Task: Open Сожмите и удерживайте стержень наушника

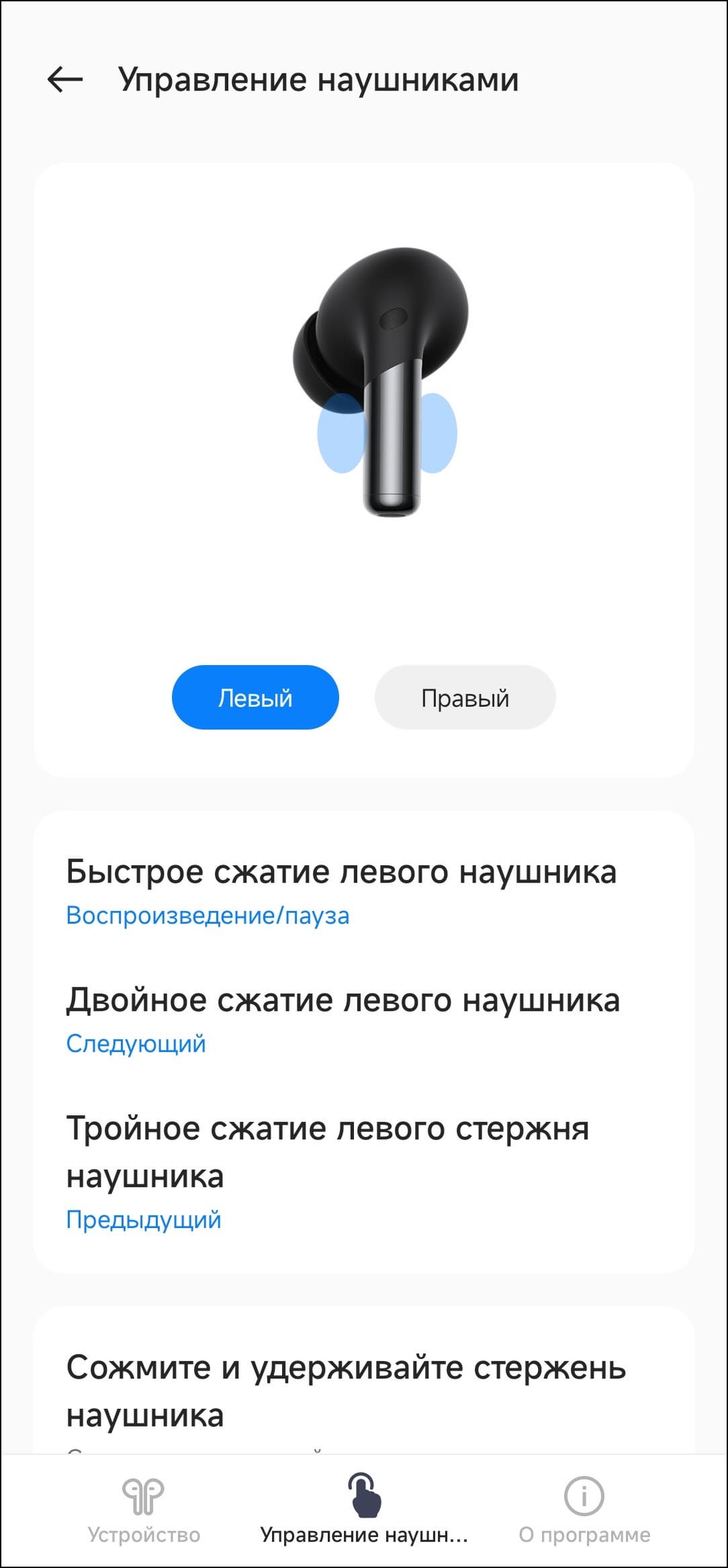Action: click(x=346, y=1389)
